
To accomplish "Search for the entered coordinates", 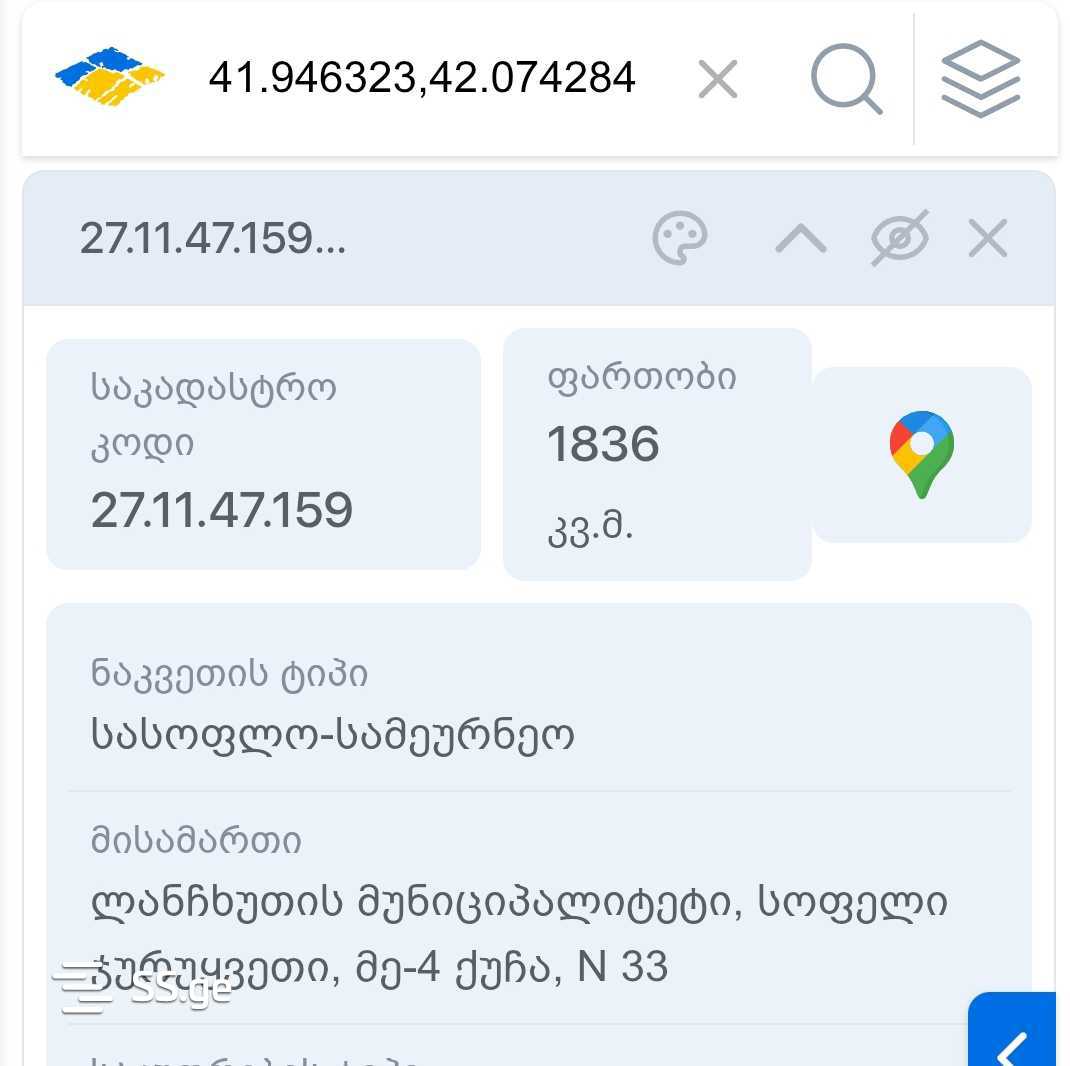I will (846, 78).
